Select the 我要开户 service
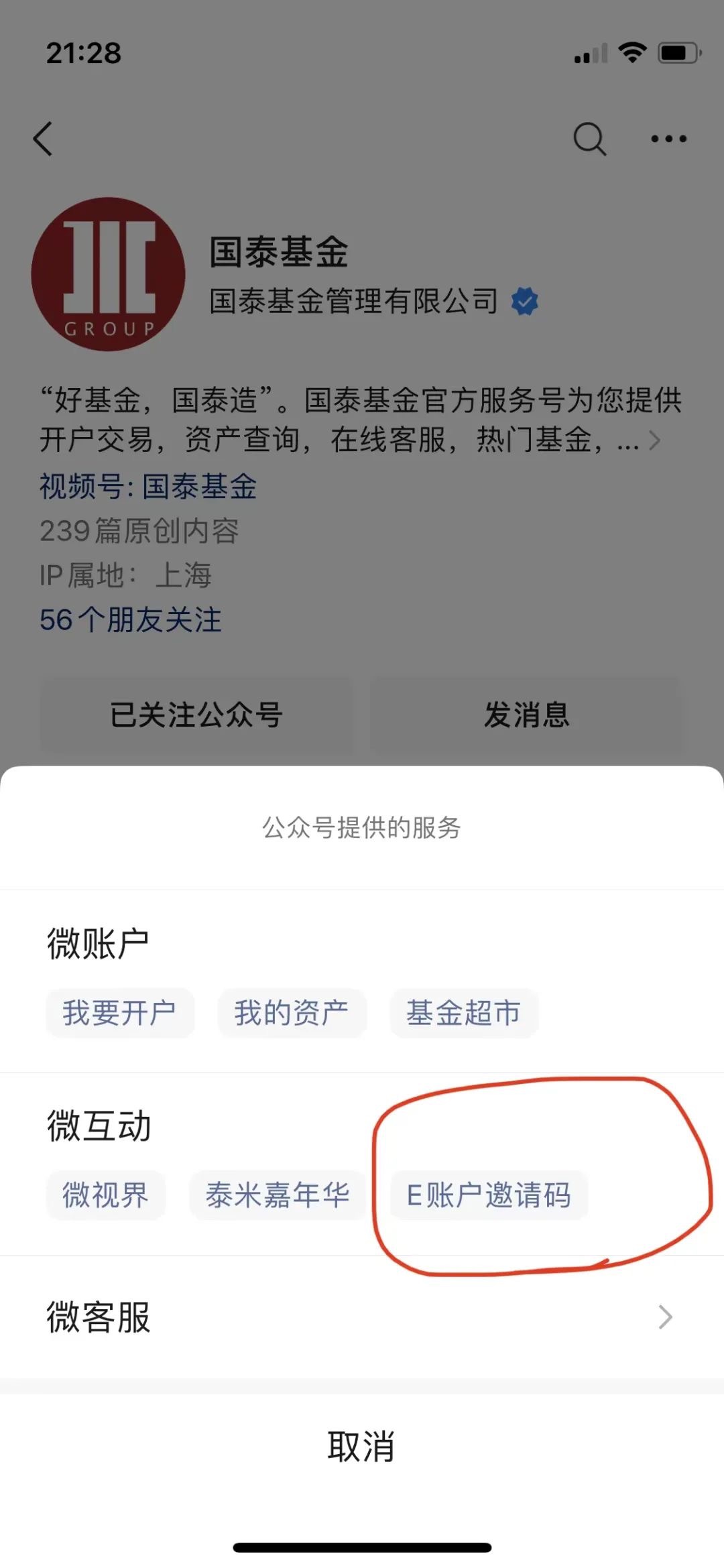 119,1014
